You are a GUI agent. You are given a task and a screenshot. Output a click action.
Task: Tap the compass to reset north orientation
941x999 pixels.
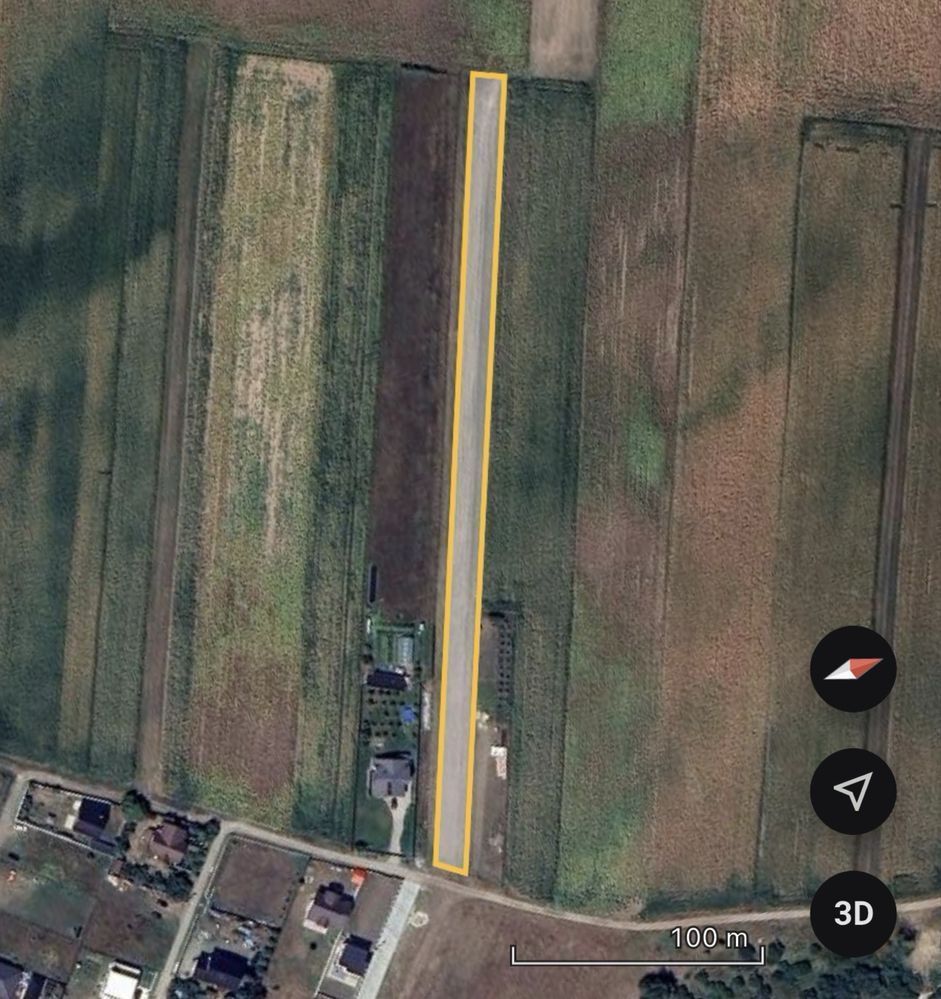coord(853,669)
